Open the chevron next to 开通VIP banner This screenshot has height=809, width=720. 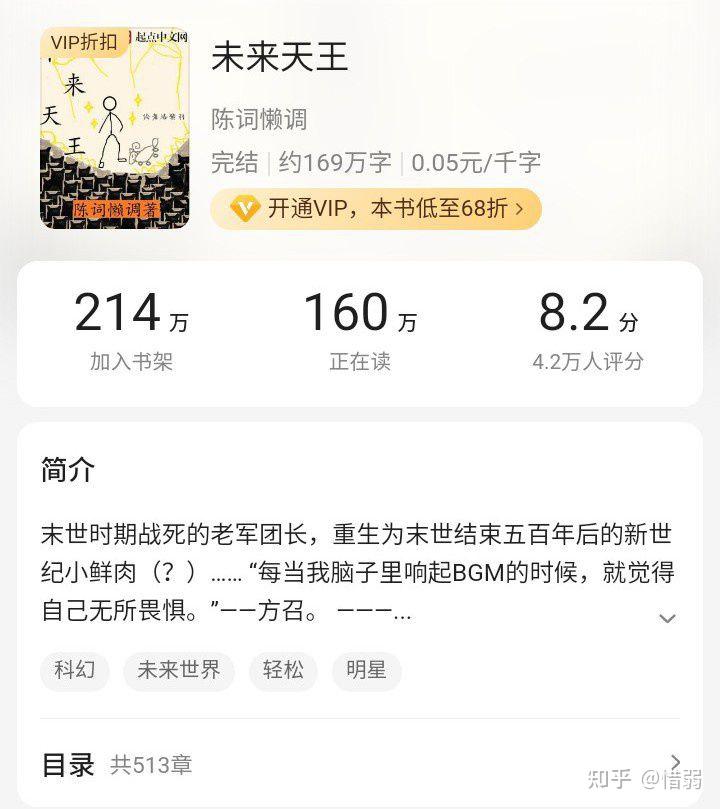(519, 209)
